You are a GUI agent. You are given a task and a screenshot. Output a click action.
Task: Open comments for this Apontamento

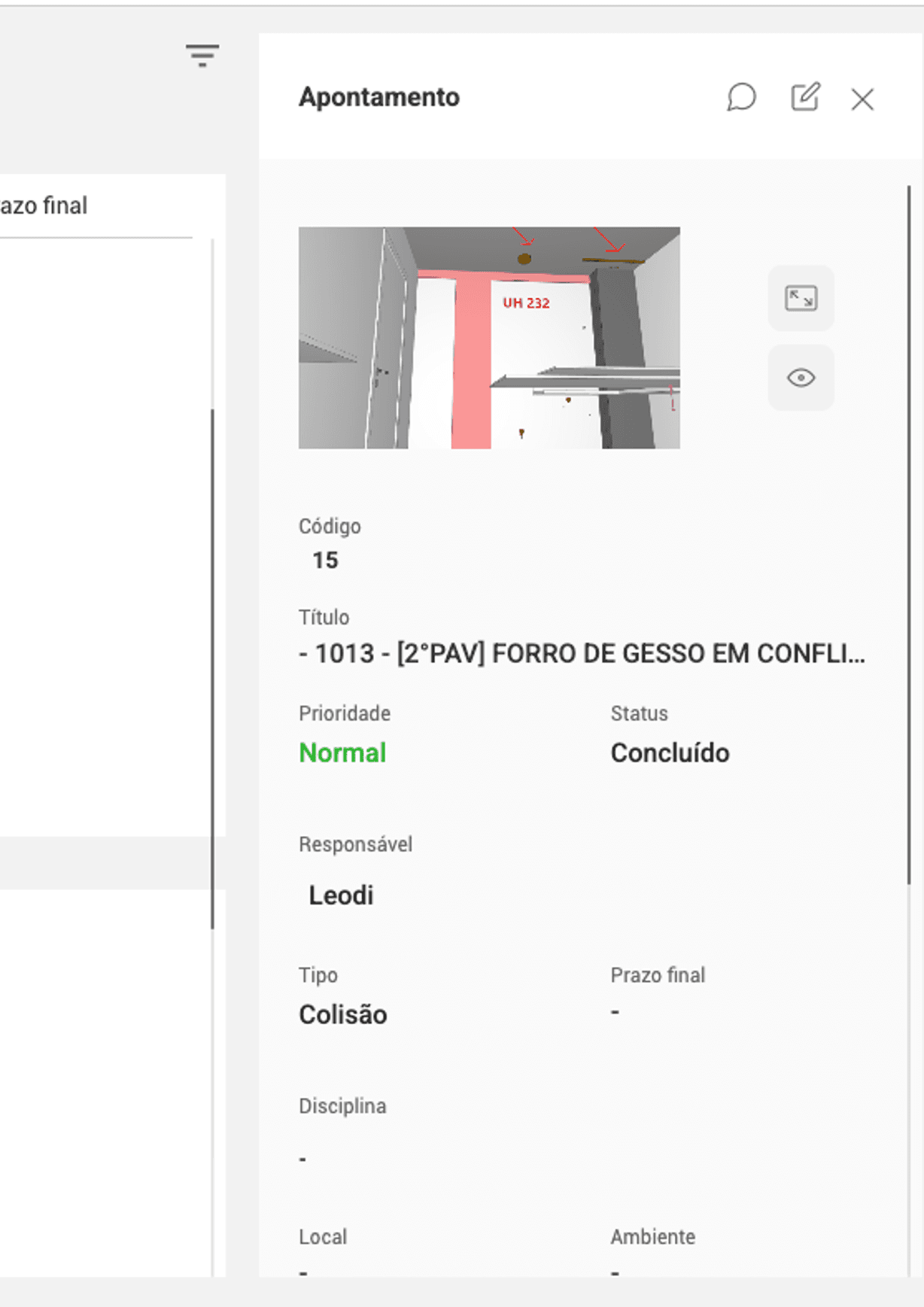coord(741,97)
